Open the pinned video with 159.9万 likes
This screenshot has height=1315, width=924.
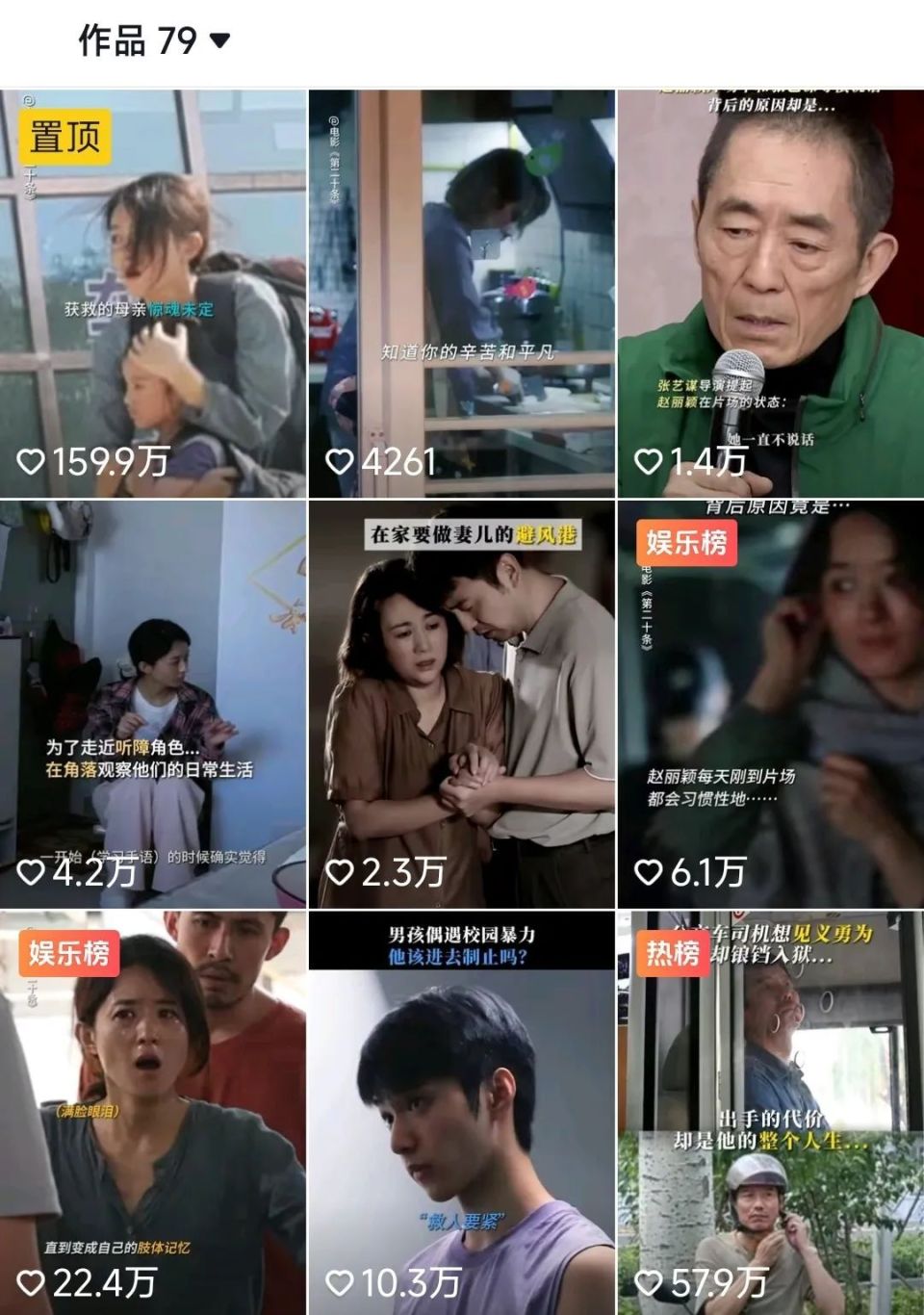point(153,294)
